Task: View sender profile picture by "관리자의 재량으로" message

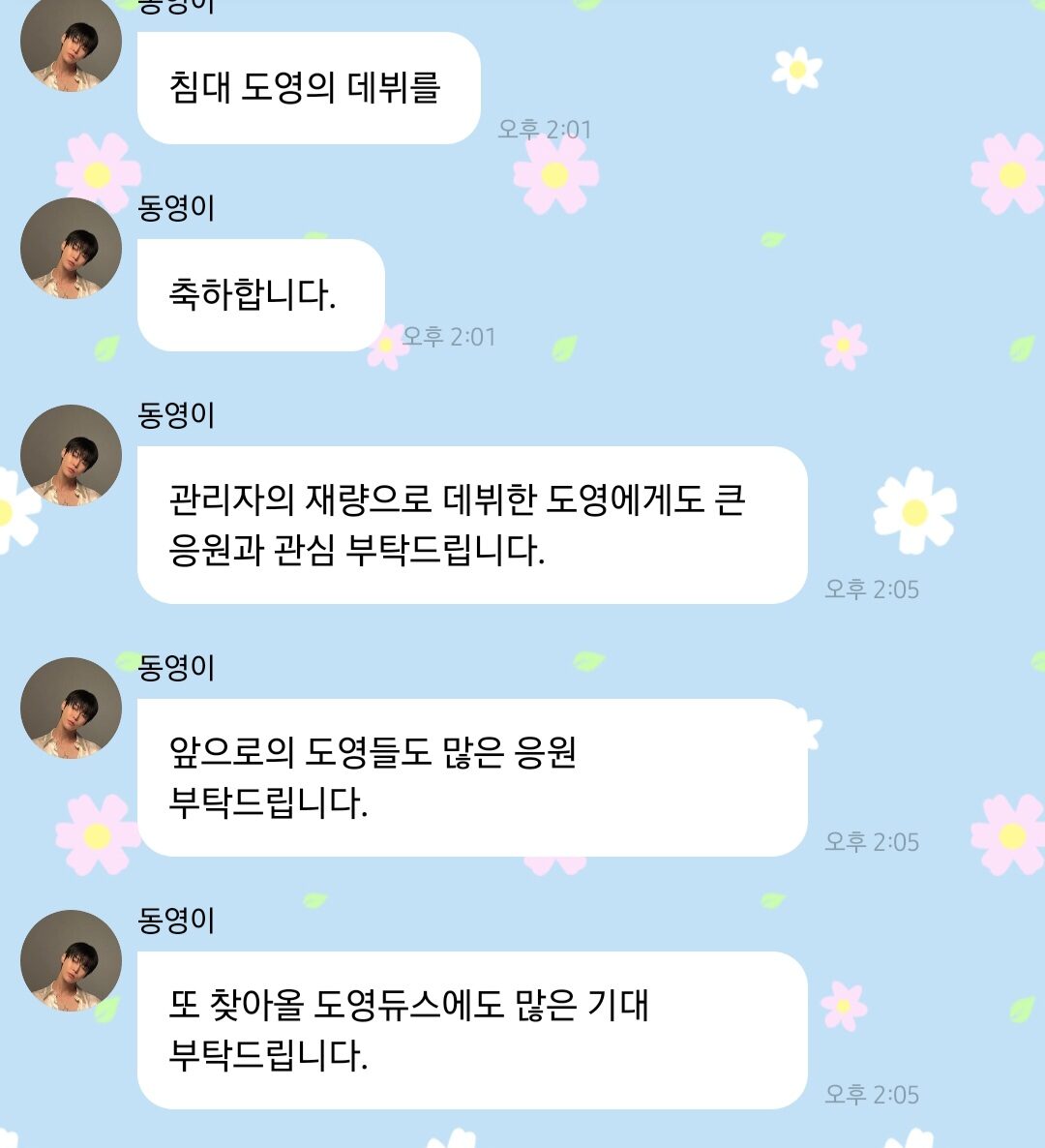Action: pos(71,456)
